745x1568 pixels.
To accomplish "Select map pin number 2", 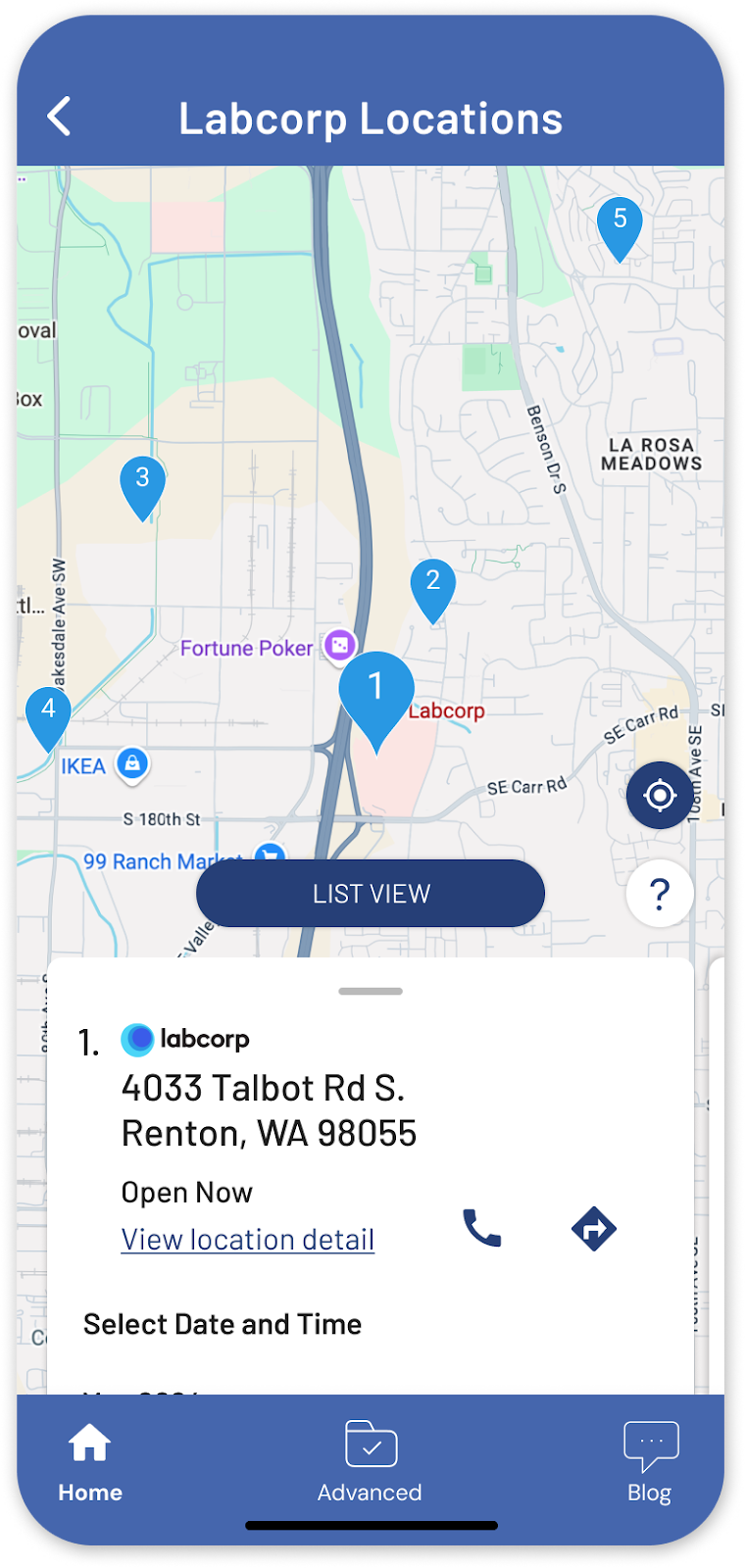I will tap(432, 584).
